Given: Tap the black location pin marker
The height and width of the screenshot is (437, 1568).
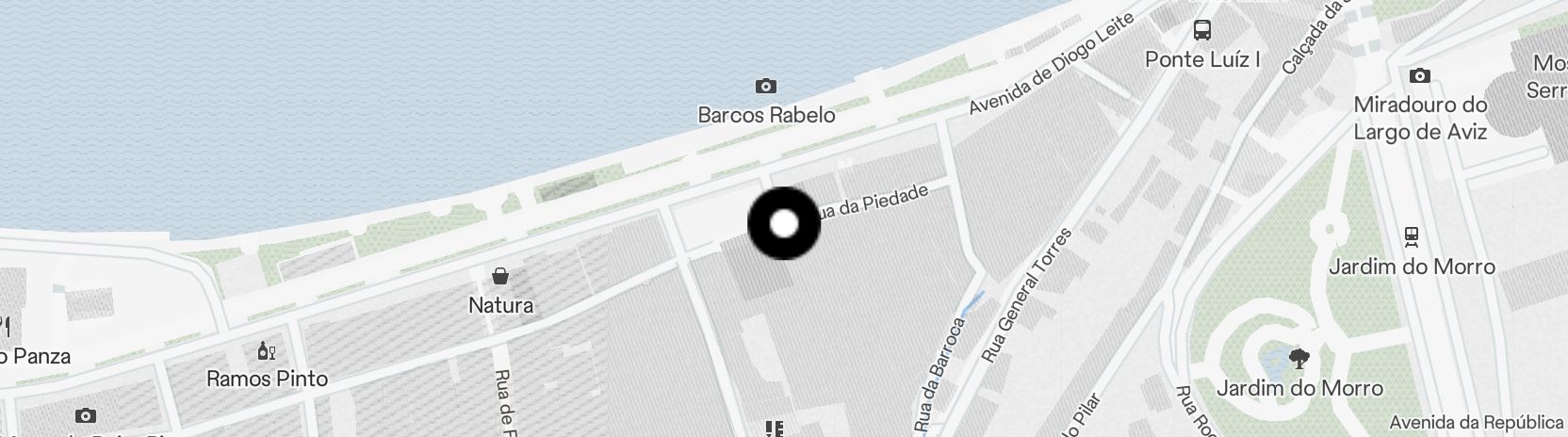Looking at the screenshot, I should point(784,224).
